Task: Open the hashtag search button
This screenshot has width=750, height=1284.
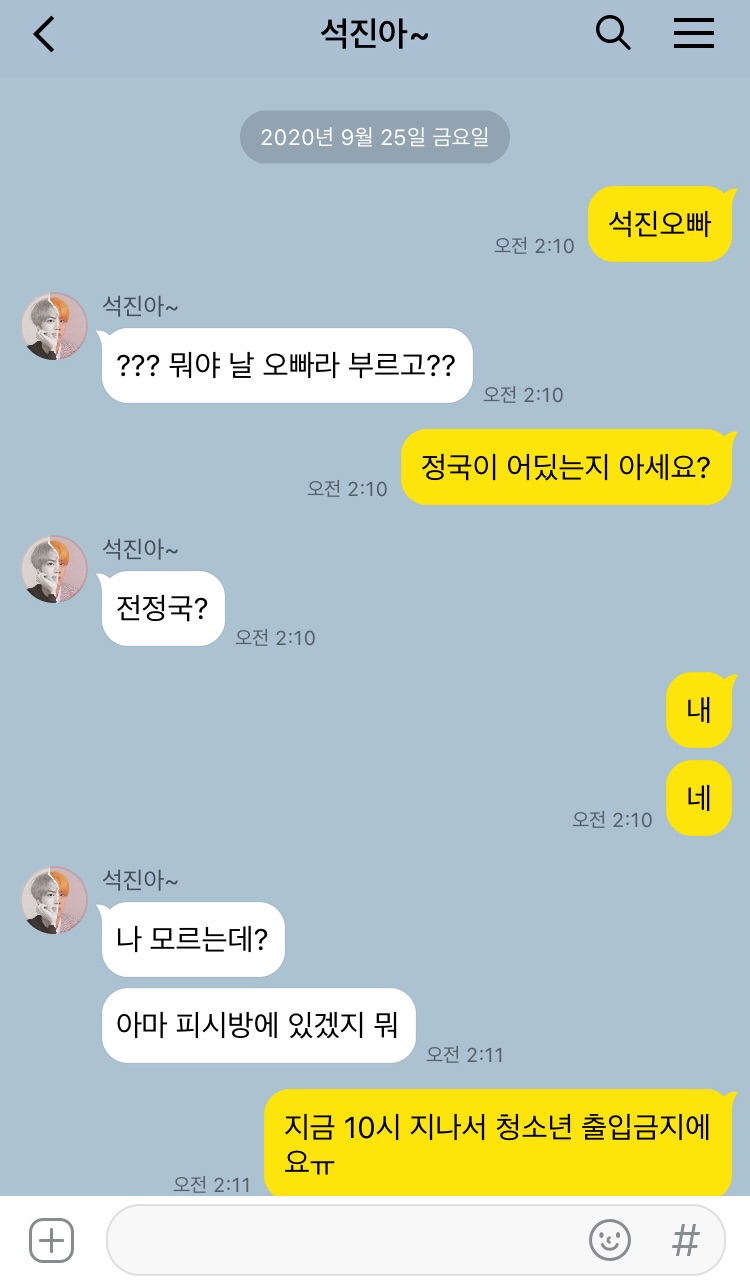Action: click(685, 1241)
